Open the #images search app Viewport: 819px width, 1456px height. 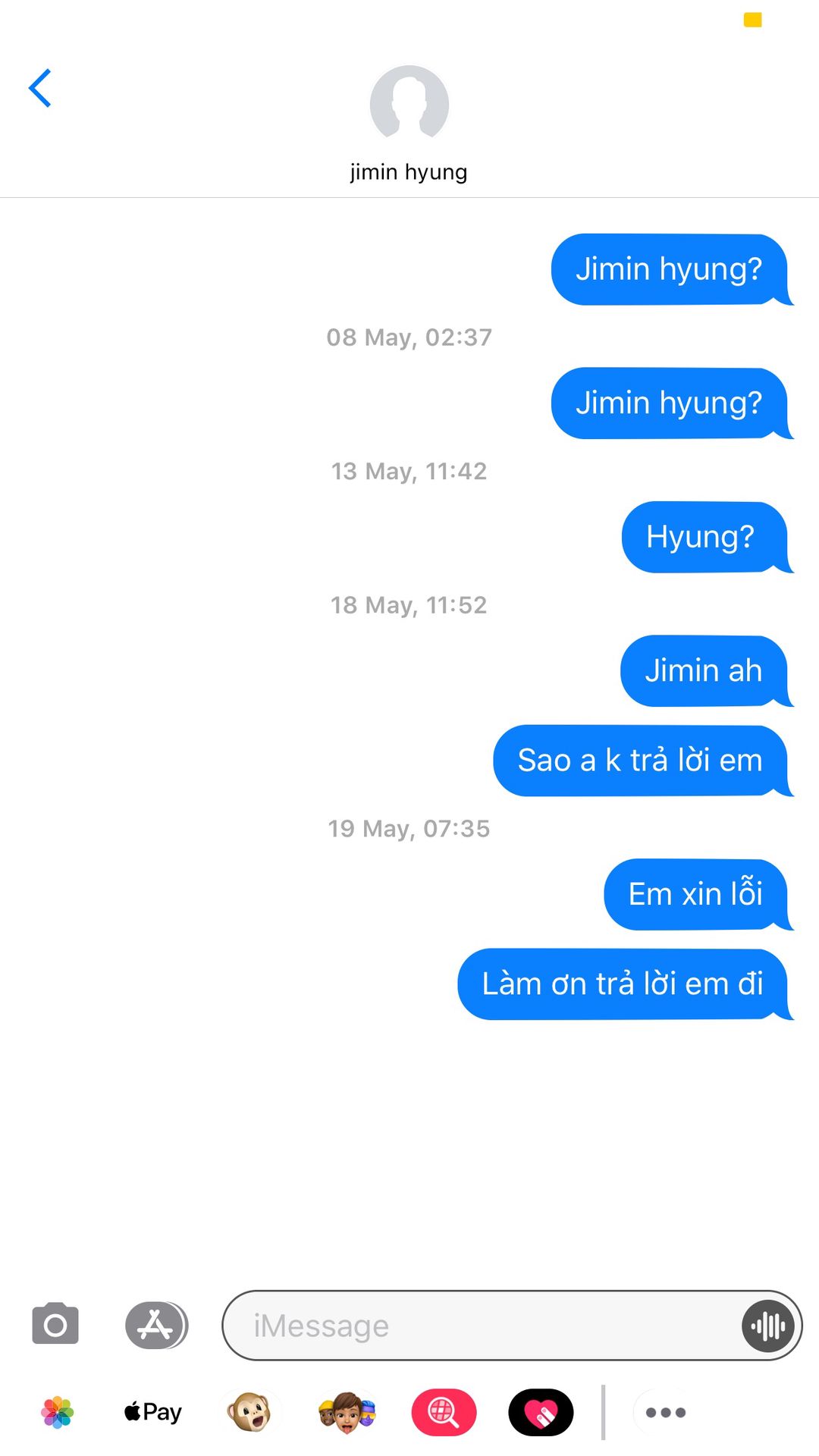[444, 1412]
